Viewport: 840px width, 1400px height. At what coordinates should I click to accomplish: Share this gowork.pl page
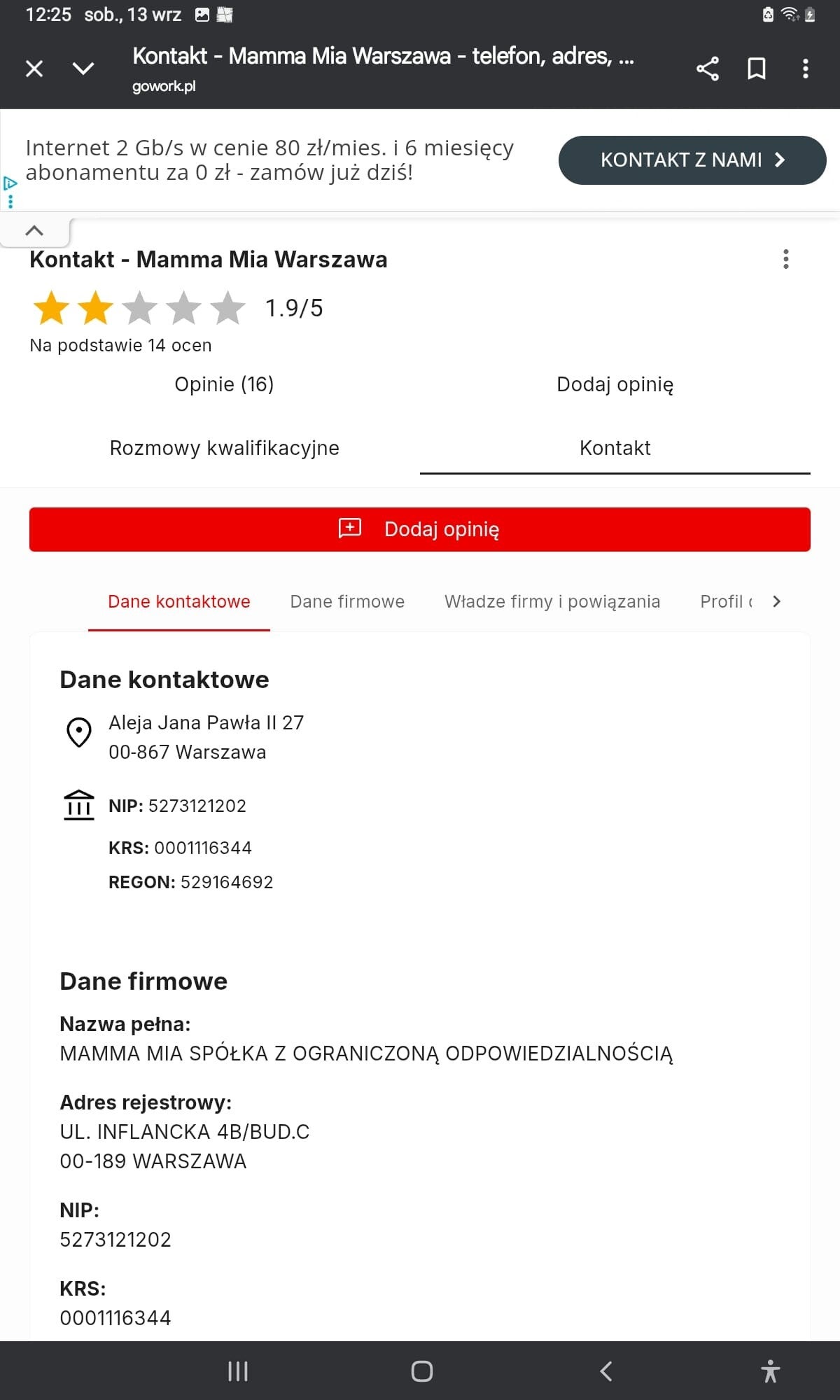[708, 69]
